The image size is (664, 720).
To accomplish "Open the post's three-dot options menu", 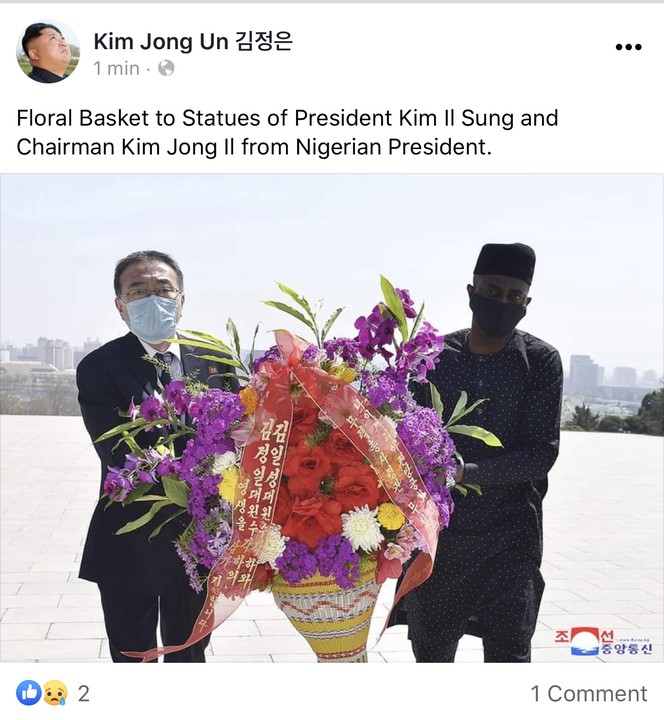I will pyautogui.click(x=628, y=47).
